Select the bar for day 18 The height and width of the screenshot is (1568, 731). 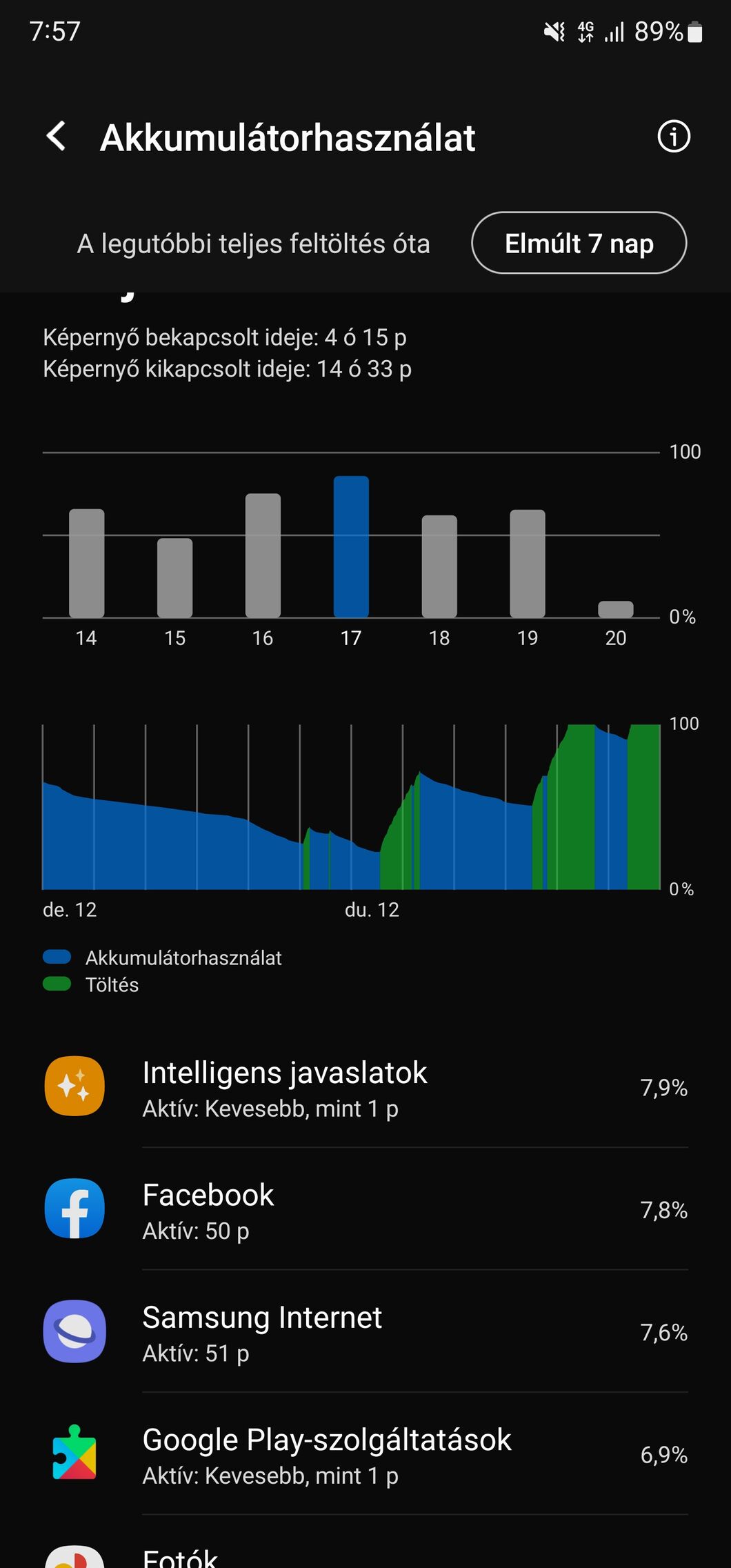(439, 566)
